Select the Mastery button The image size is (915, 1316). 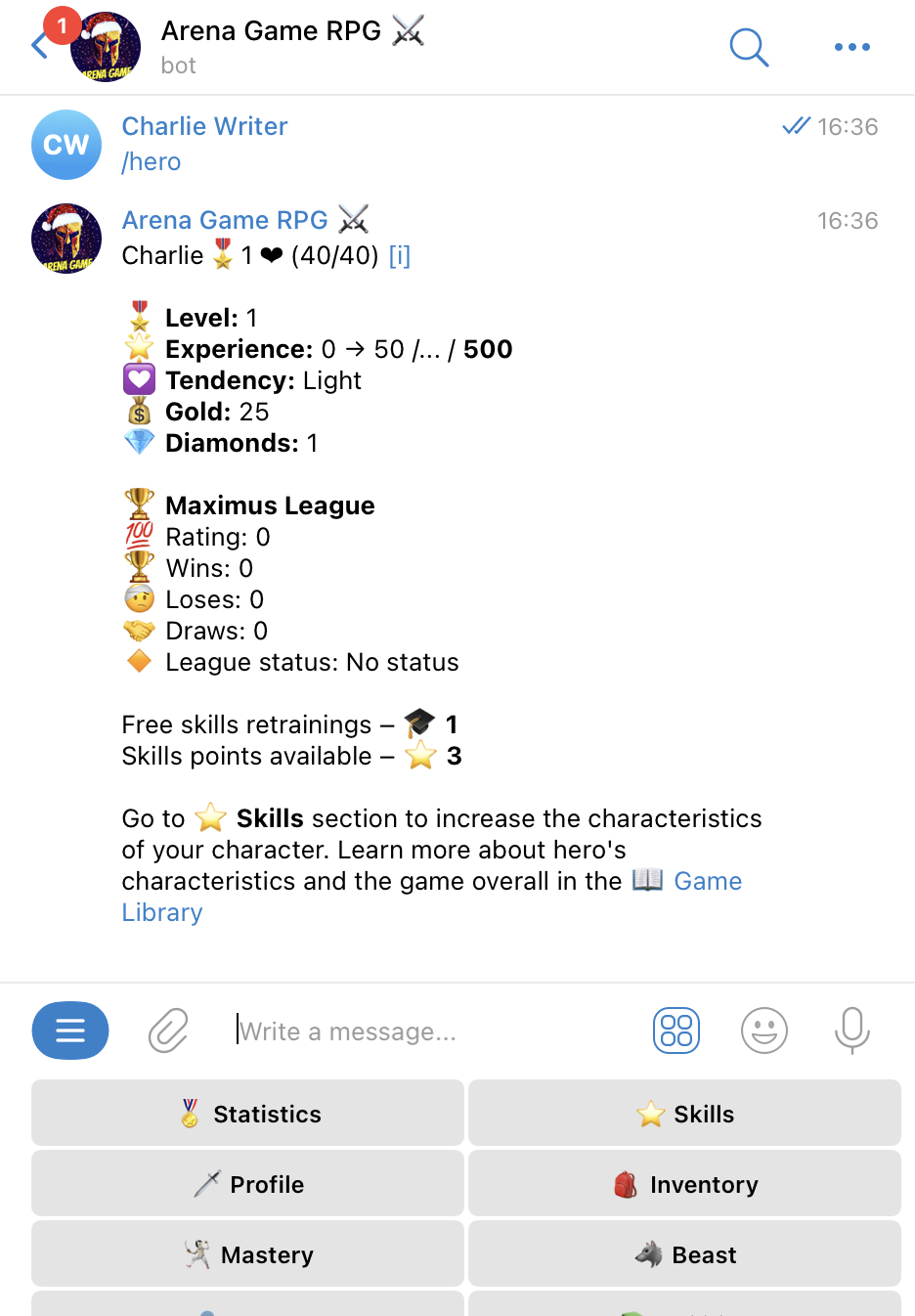click(x=247, y=1254)
